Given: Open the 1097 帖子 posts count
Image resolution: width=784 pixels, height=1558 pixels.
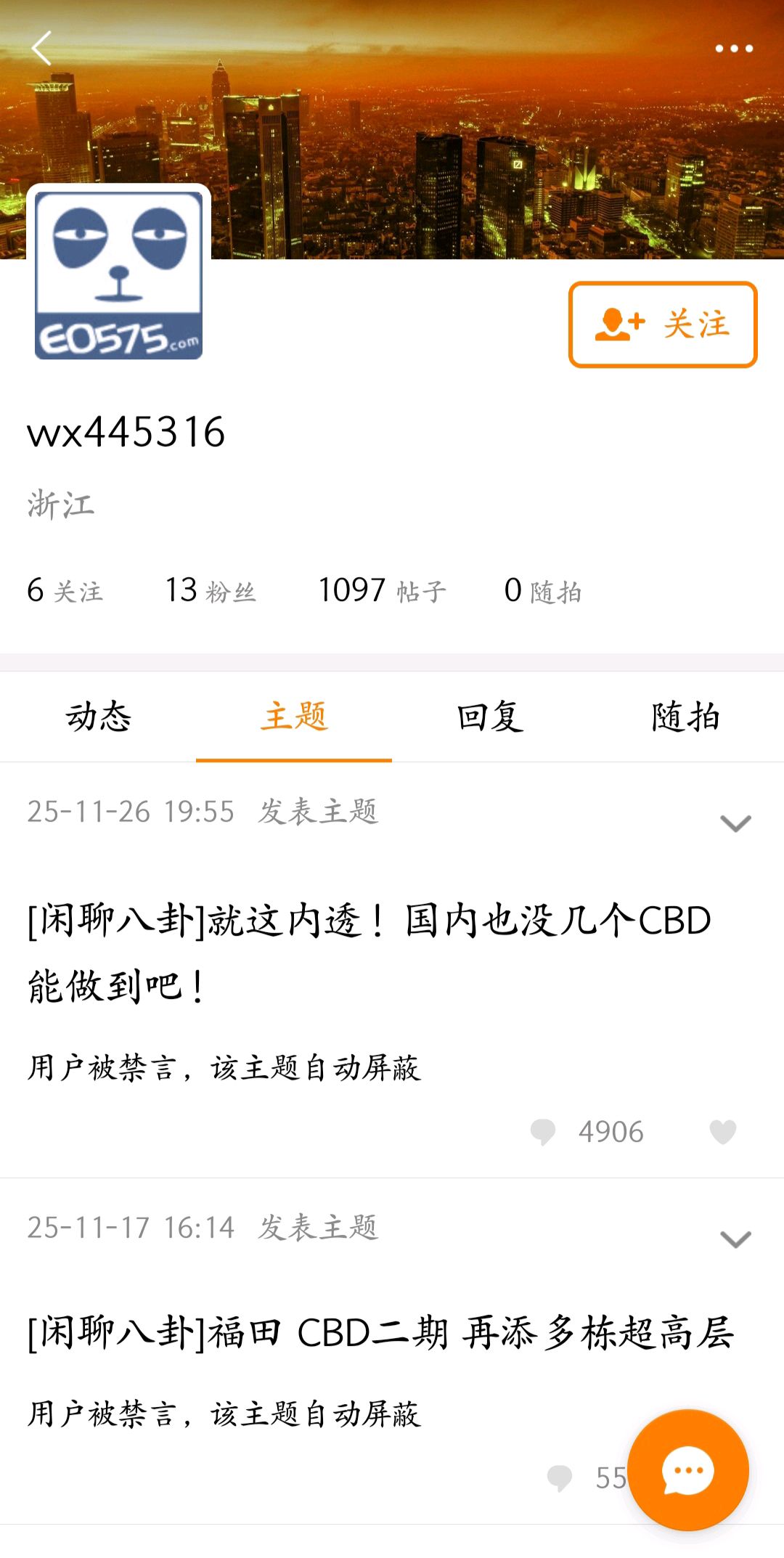Looking at the screenshot, I should tap(382, 590).
